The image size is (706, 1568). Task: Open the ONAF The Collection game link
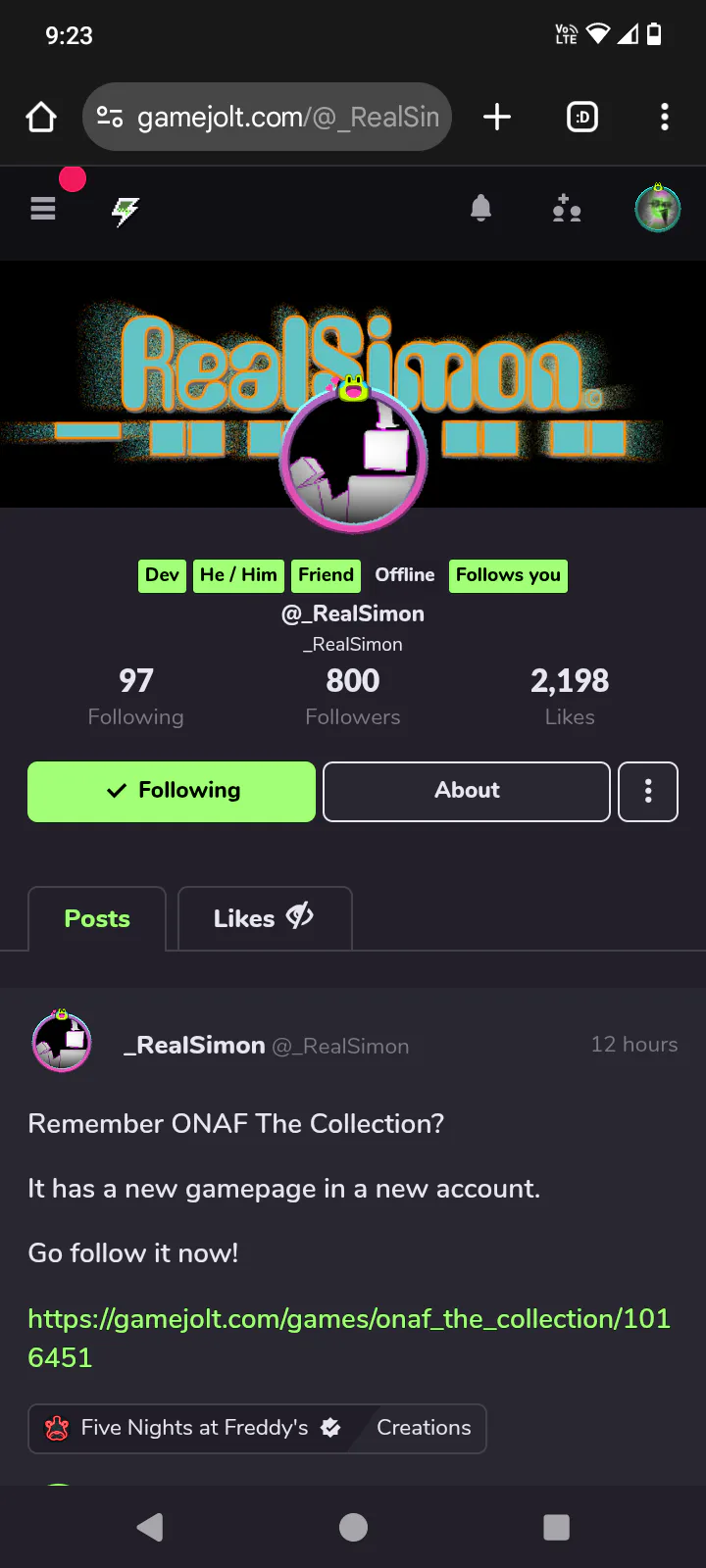(349, 1338)
